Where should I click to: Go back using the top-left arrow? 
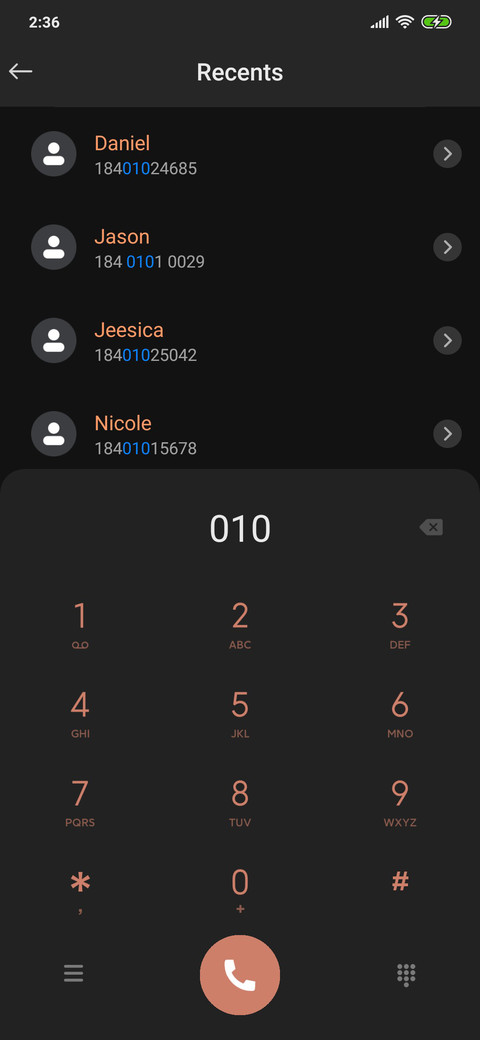21,72
